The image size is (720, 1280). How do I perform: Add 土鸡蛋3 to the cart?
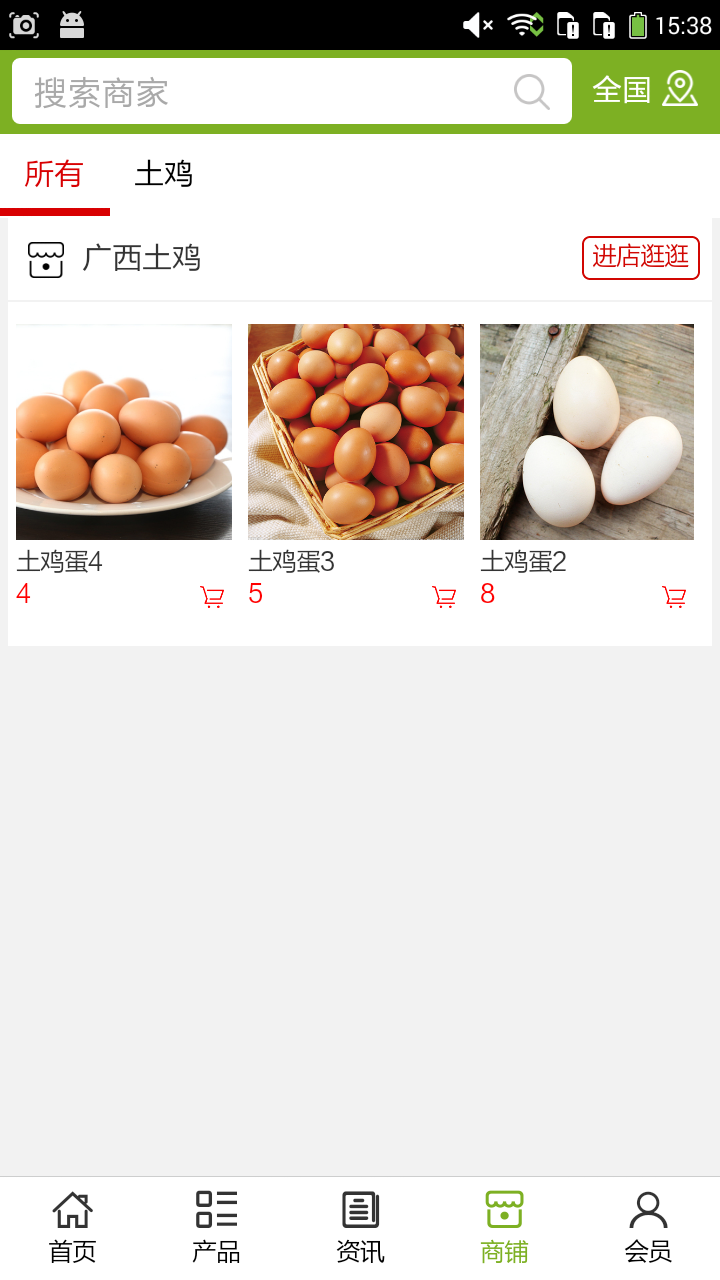click(444, 597)
